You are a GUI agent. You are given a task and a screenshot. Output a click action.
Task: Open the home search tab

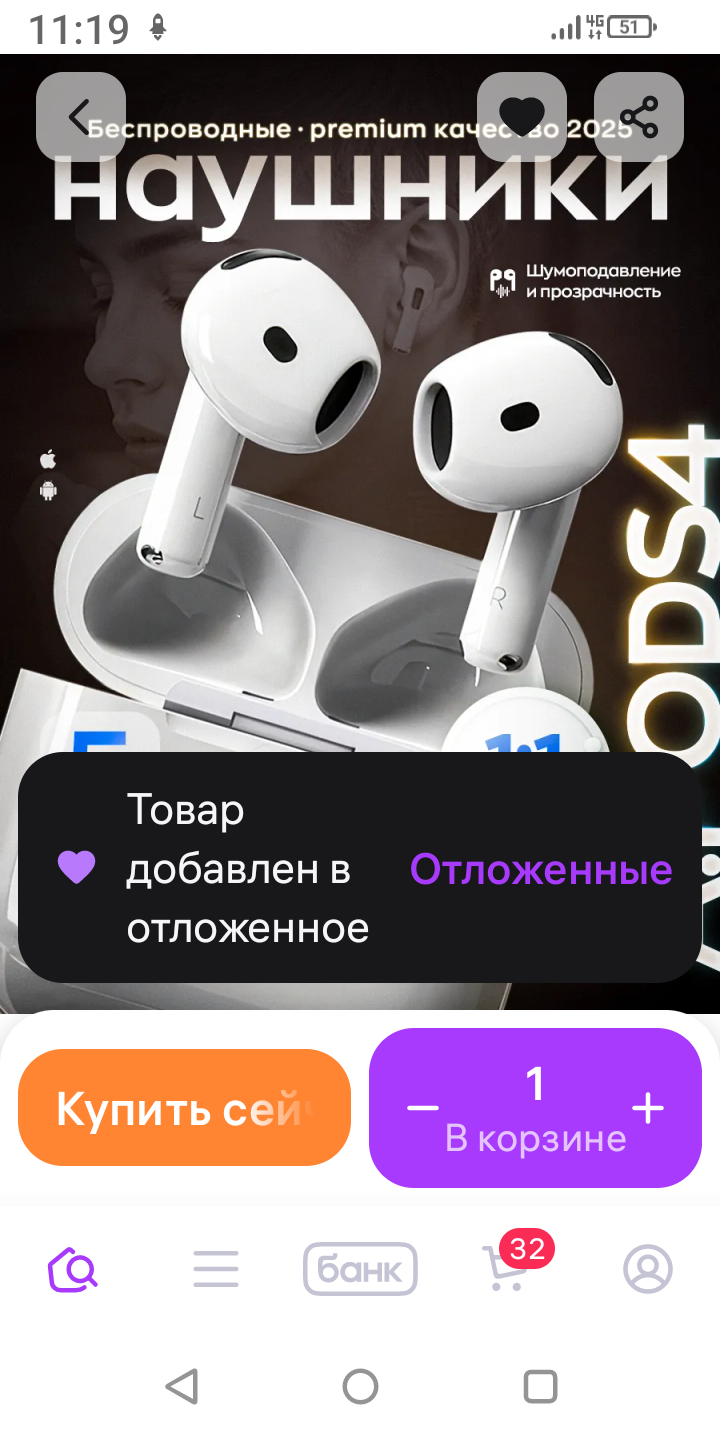click(x=73, y=1269)
